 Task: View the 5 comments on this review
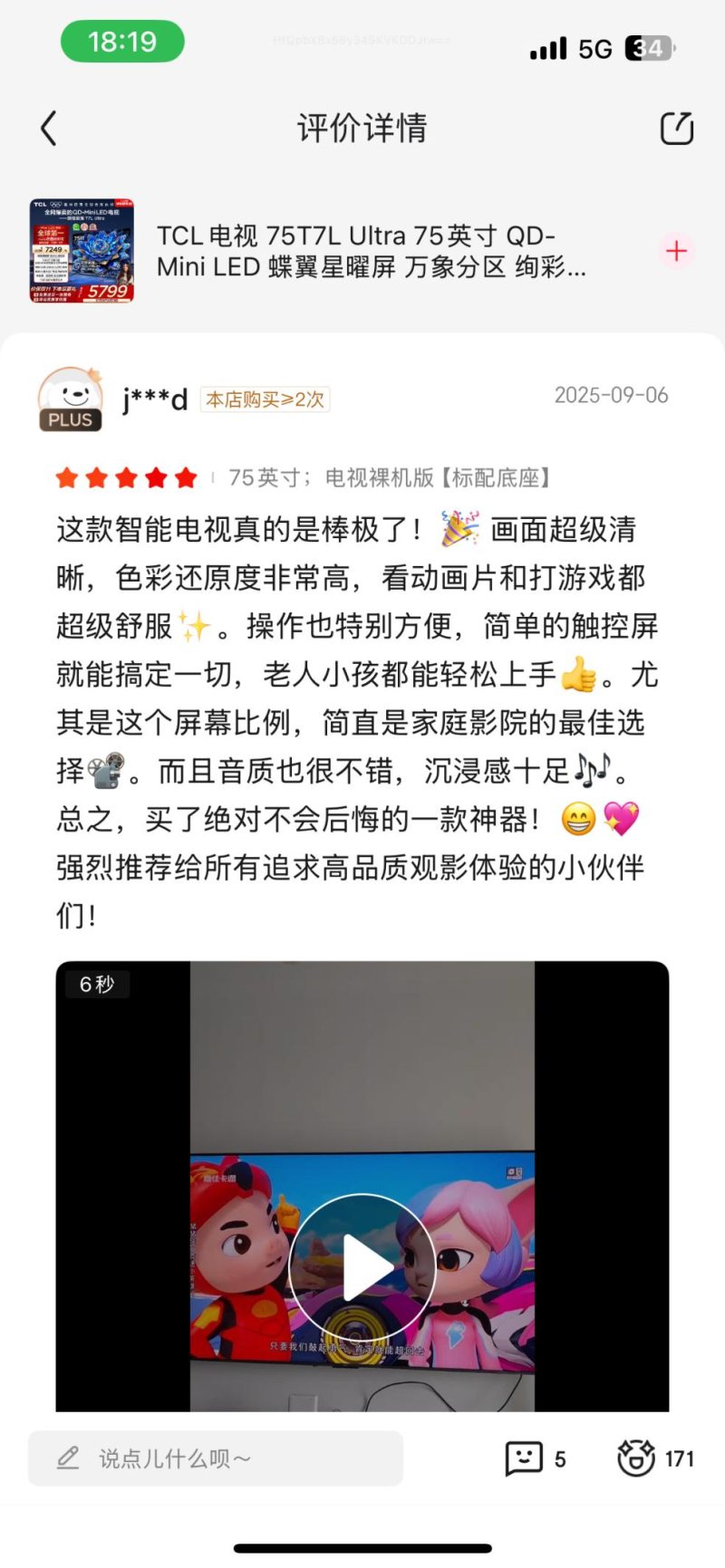tap(535, 1458)
